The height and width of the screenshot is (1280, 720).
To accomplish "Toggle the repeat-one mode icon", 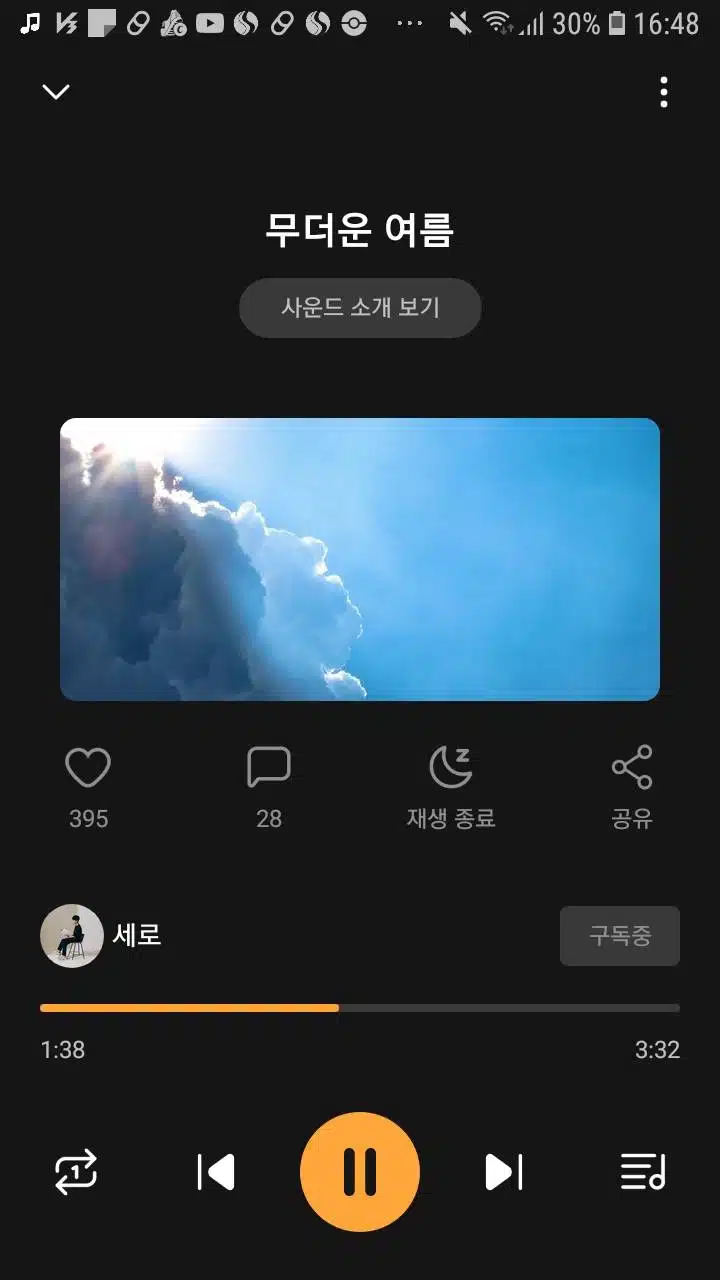I will 76,1172.
